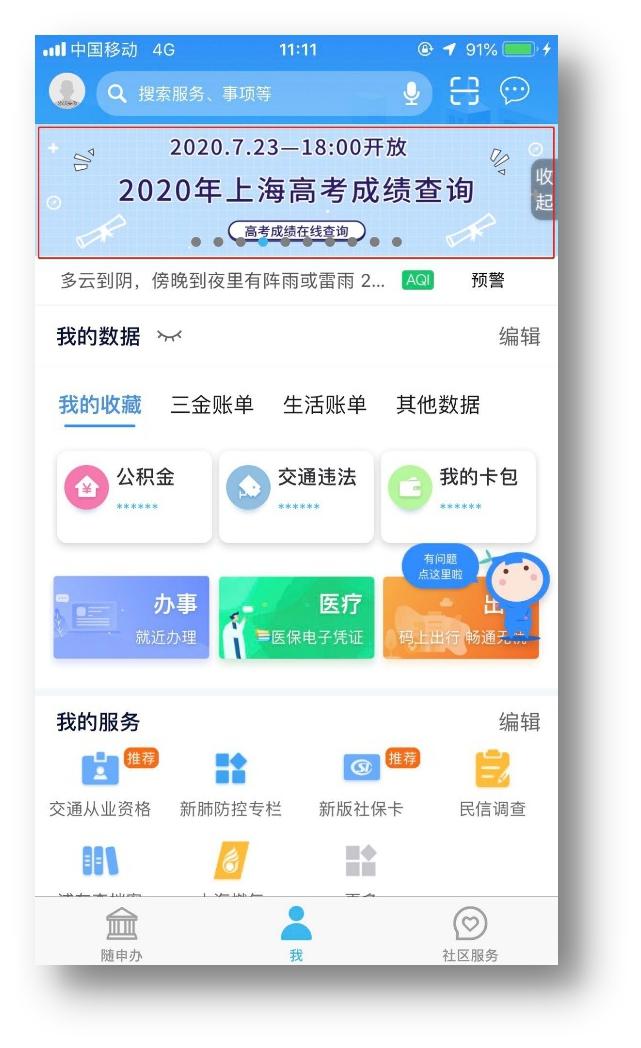Open the 办事 就近办理 tile
The height and width of the screenshot is (1048, 641).
coord(131,617)
